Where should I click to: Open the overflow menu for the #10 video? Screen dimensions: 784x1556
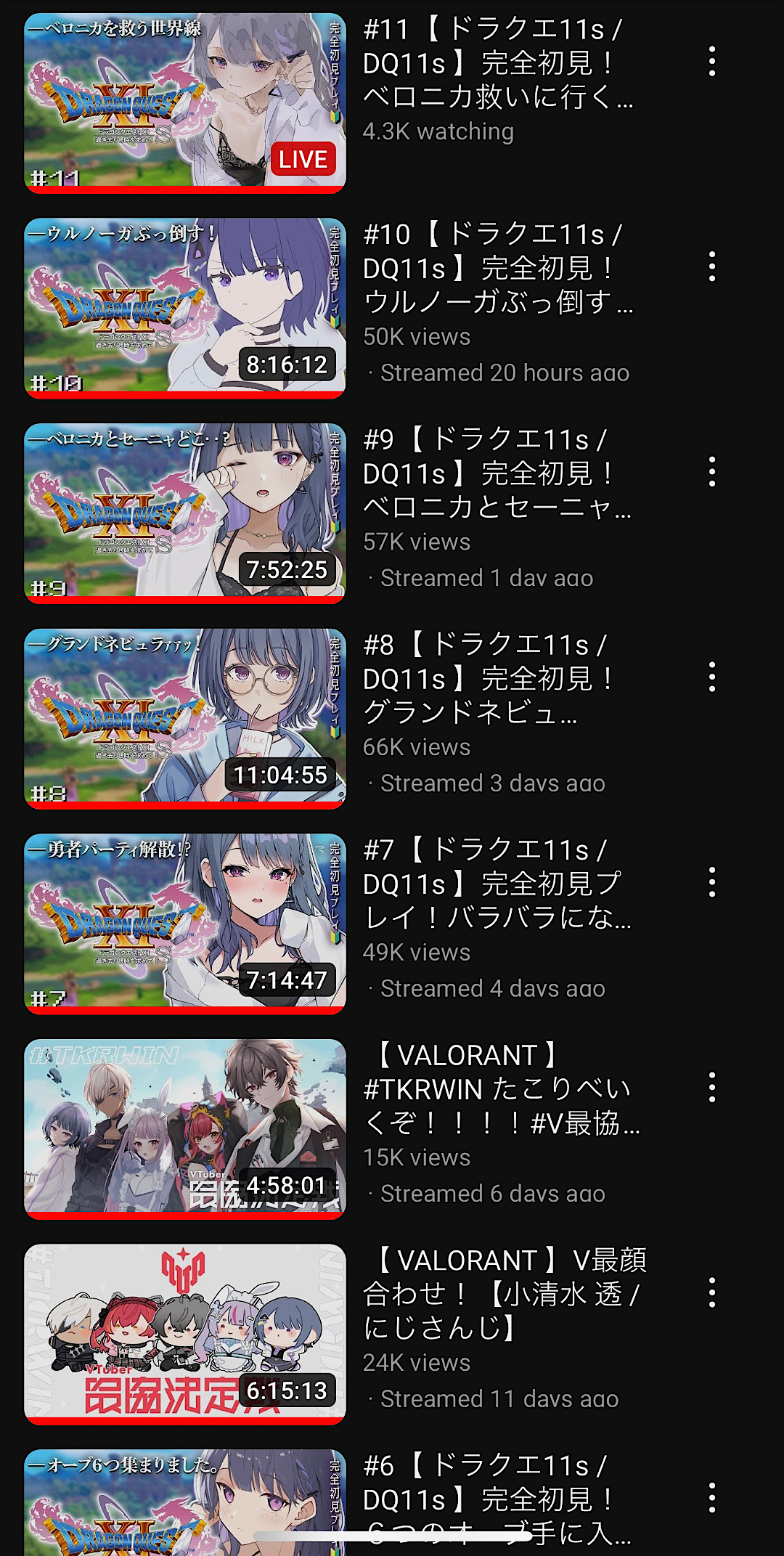click(712, 266)
